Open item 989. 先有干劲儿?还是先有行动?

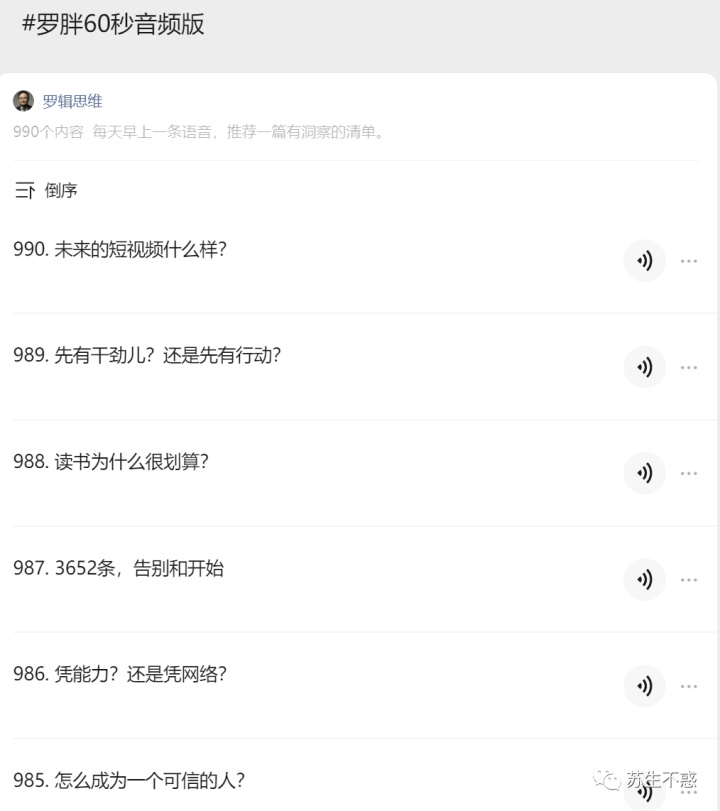click(x=147, y=356)
